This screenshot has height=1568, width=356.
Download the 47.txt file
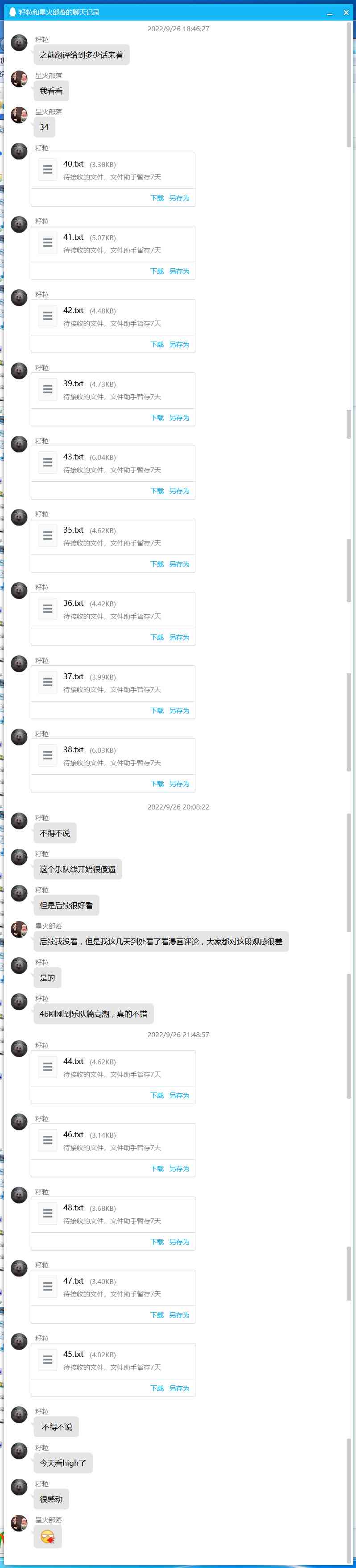pos(157,1315)
